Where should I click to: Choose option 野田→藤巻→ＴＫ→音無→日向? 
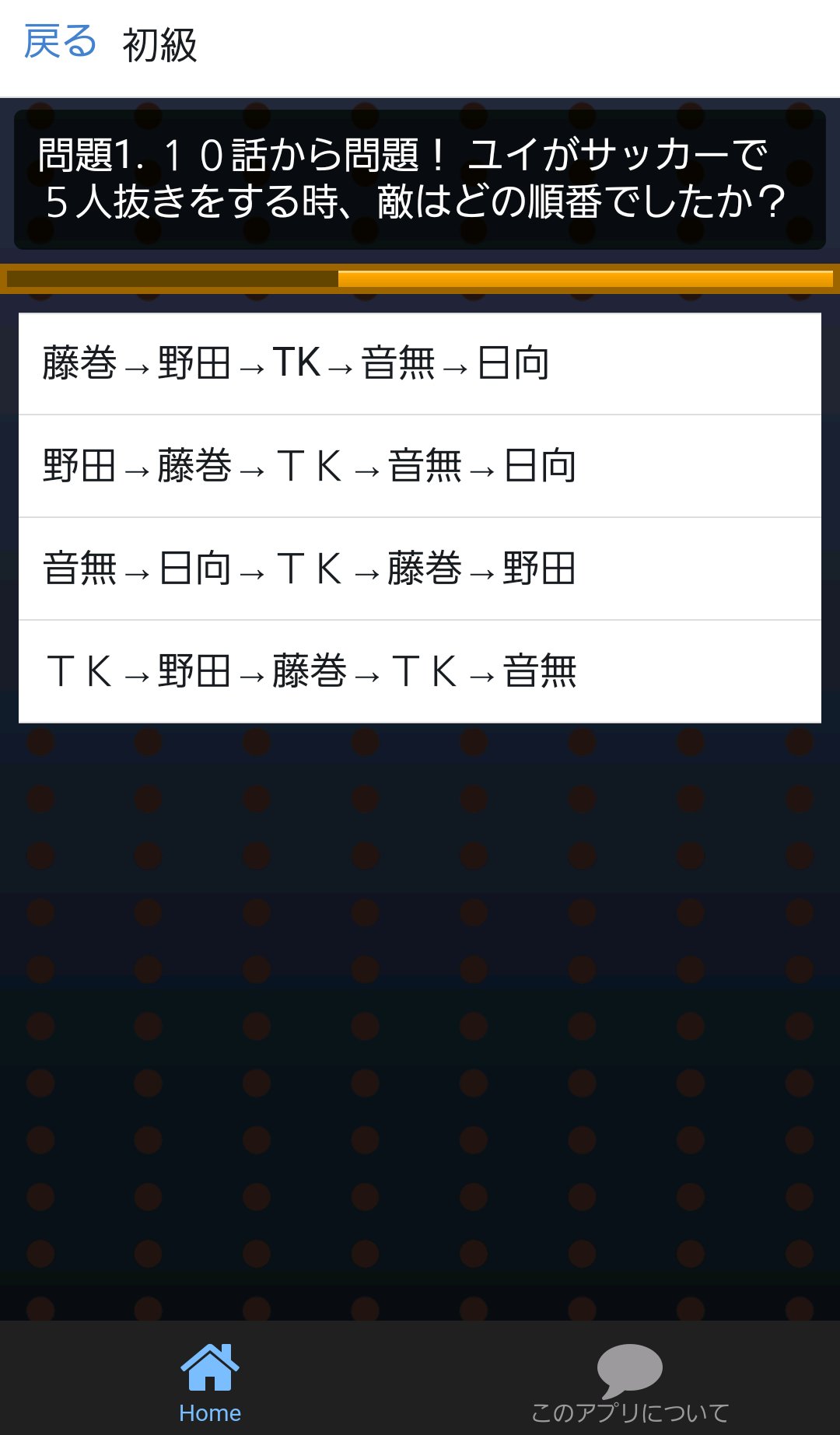click(420, 465)
